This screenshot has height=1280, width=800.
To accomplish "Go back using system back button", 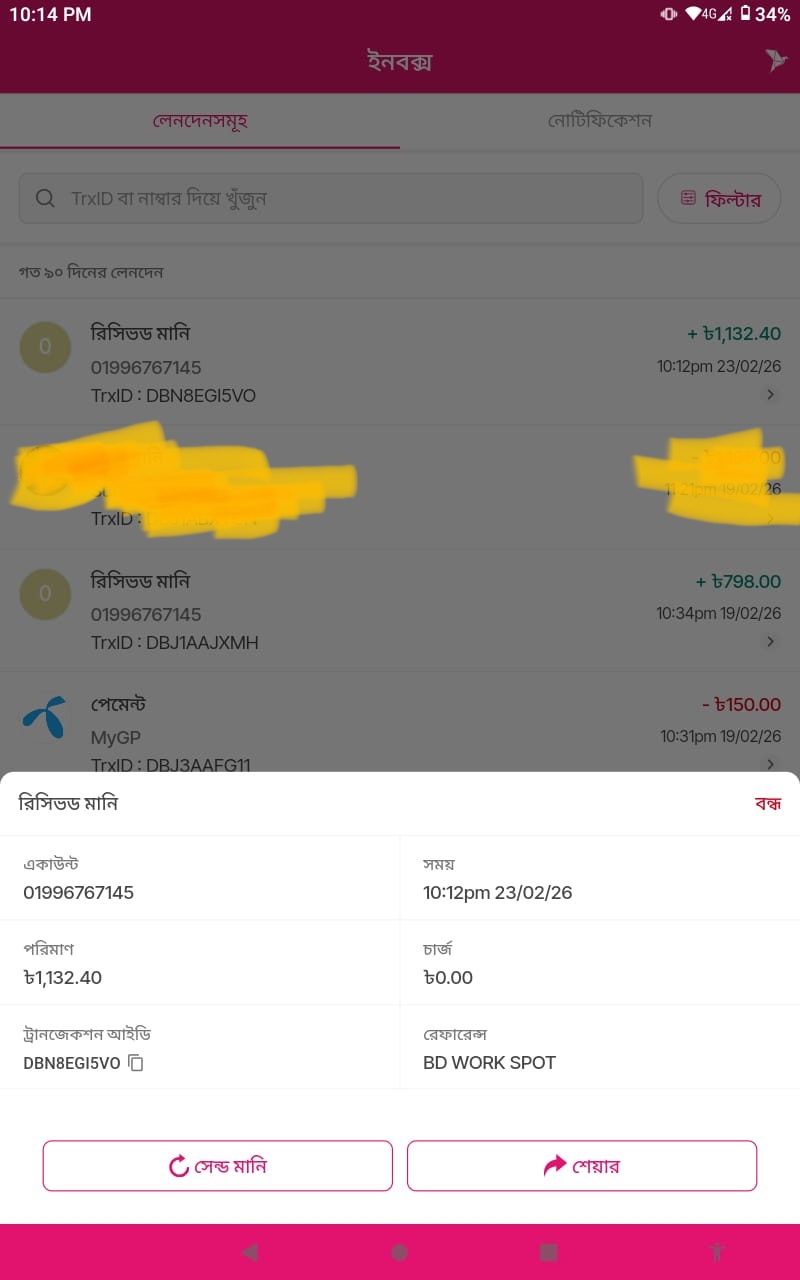I will click(x=250, y=1252).
